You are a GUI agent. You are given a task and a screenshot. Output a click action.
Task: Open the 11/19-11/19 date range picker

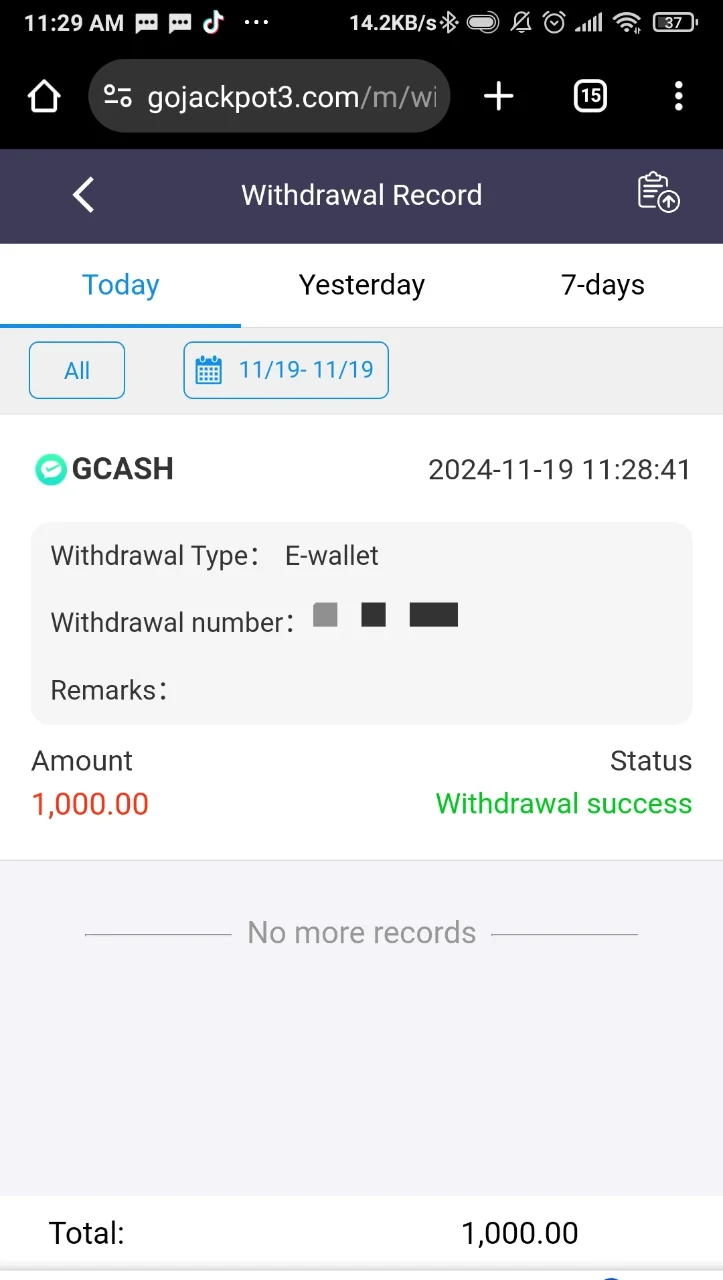point(286,370)
